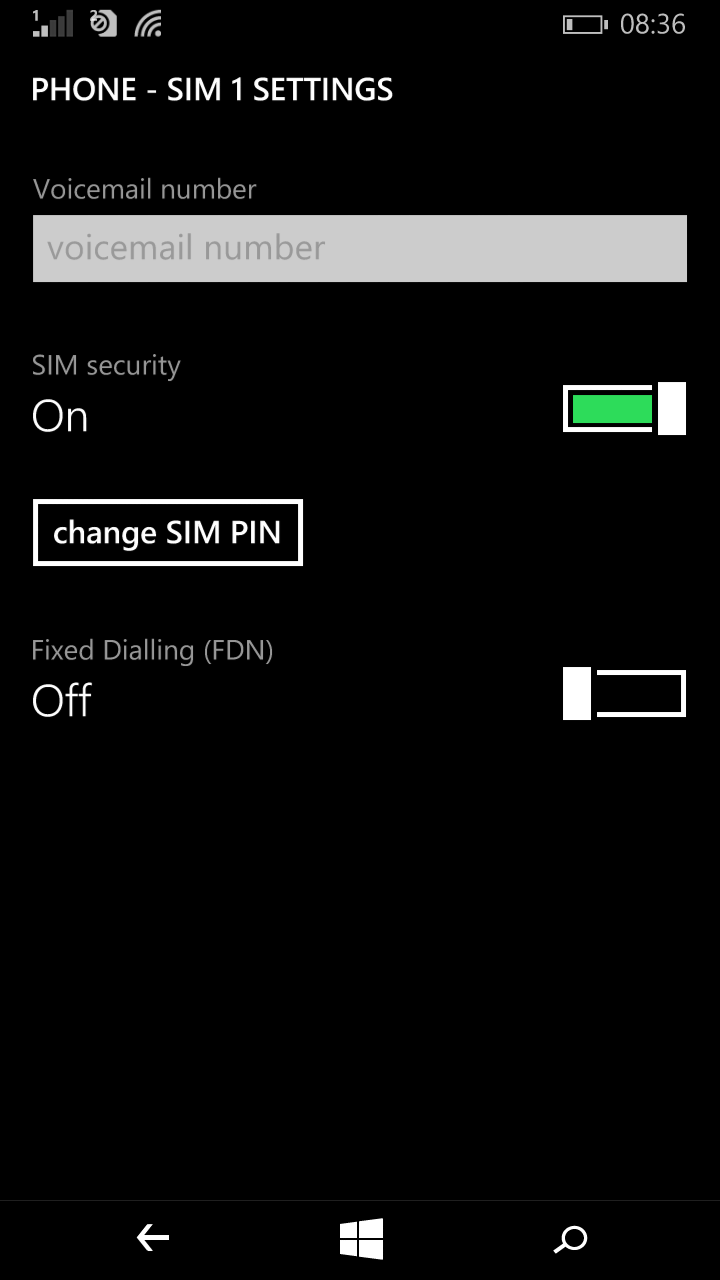Enable Fixed Dialling (FDN)
This screenshot has height=1280, width=720.
coord(622,693)
